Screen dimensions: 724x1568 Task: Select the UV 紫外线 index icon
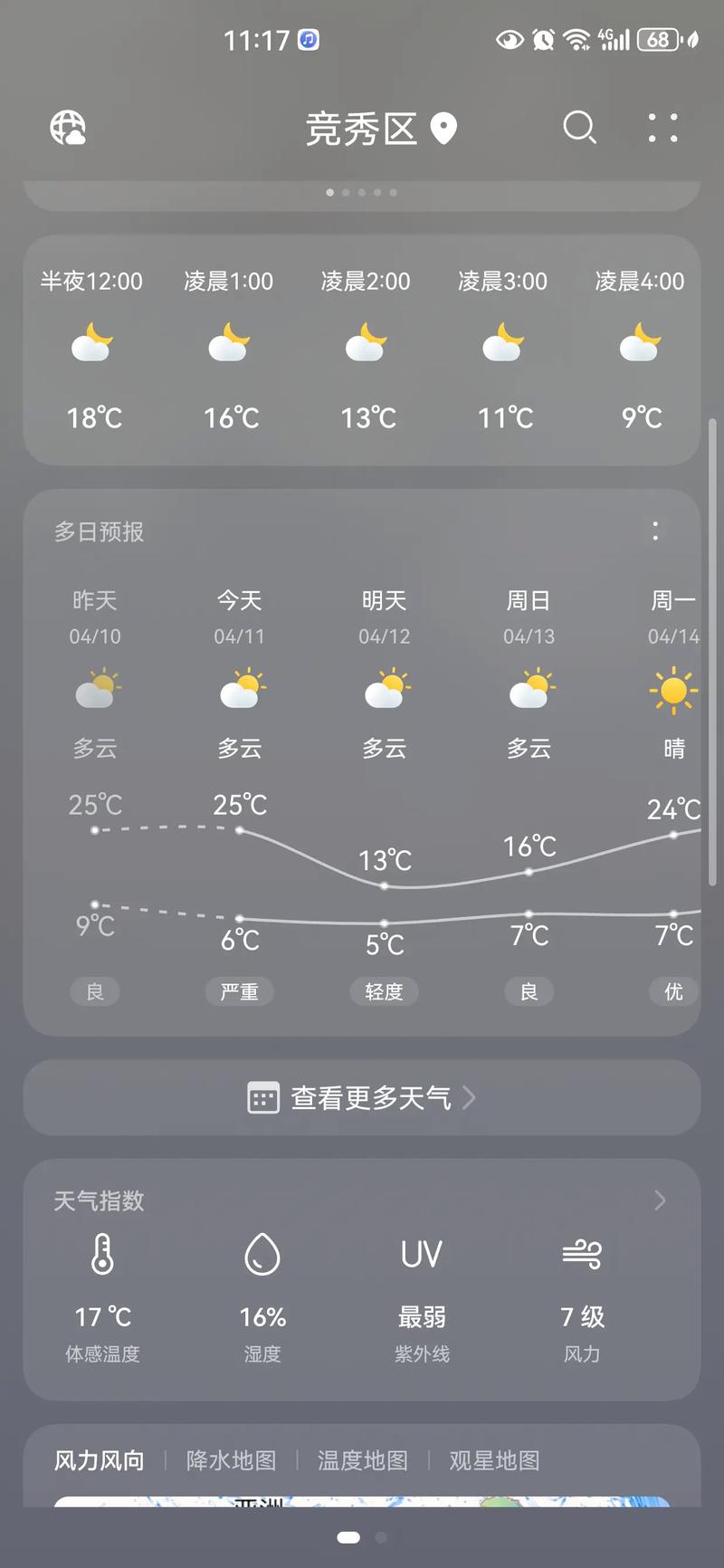coord(420,1254)
